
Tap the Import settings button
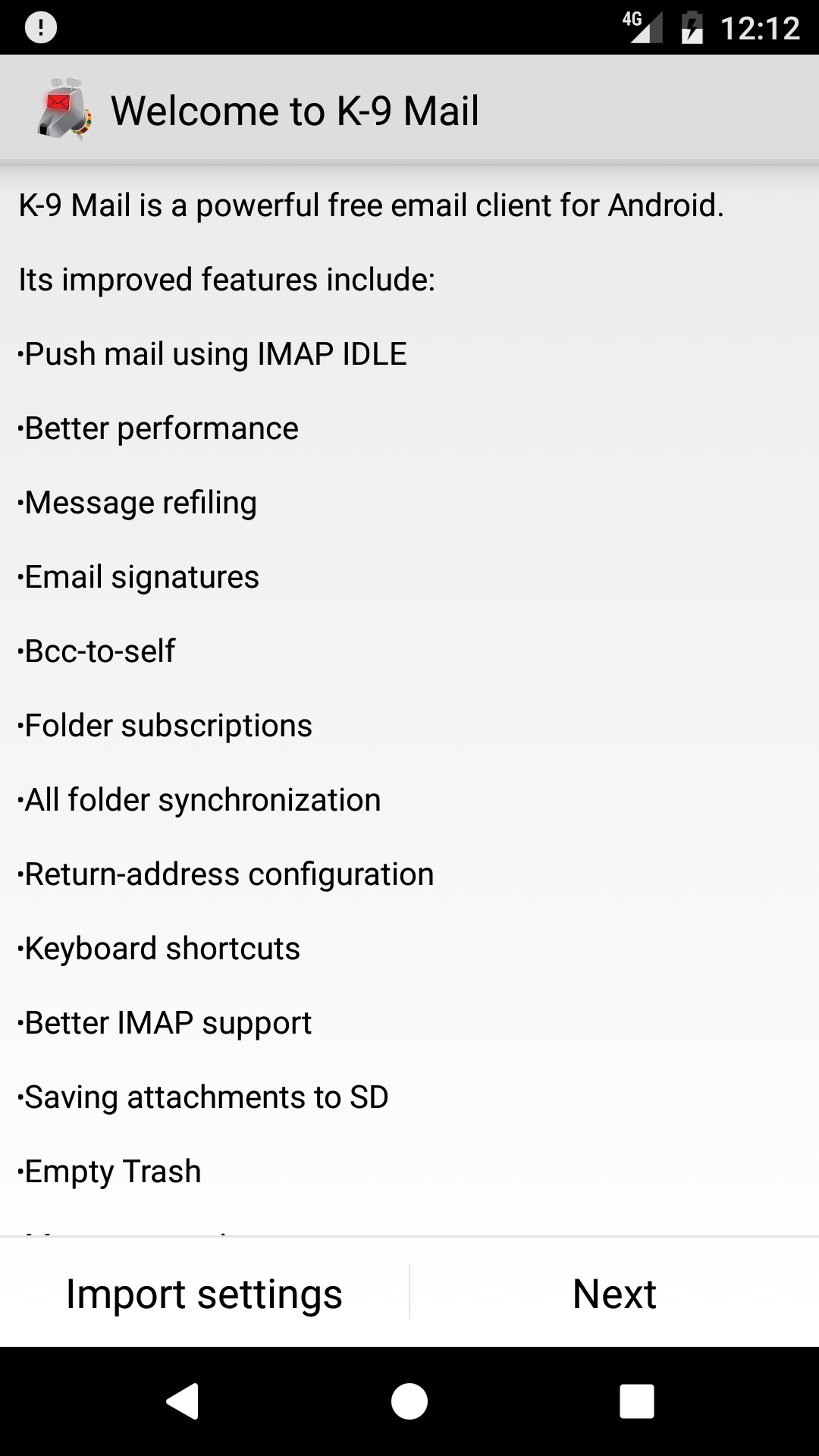pos(204,1294)
